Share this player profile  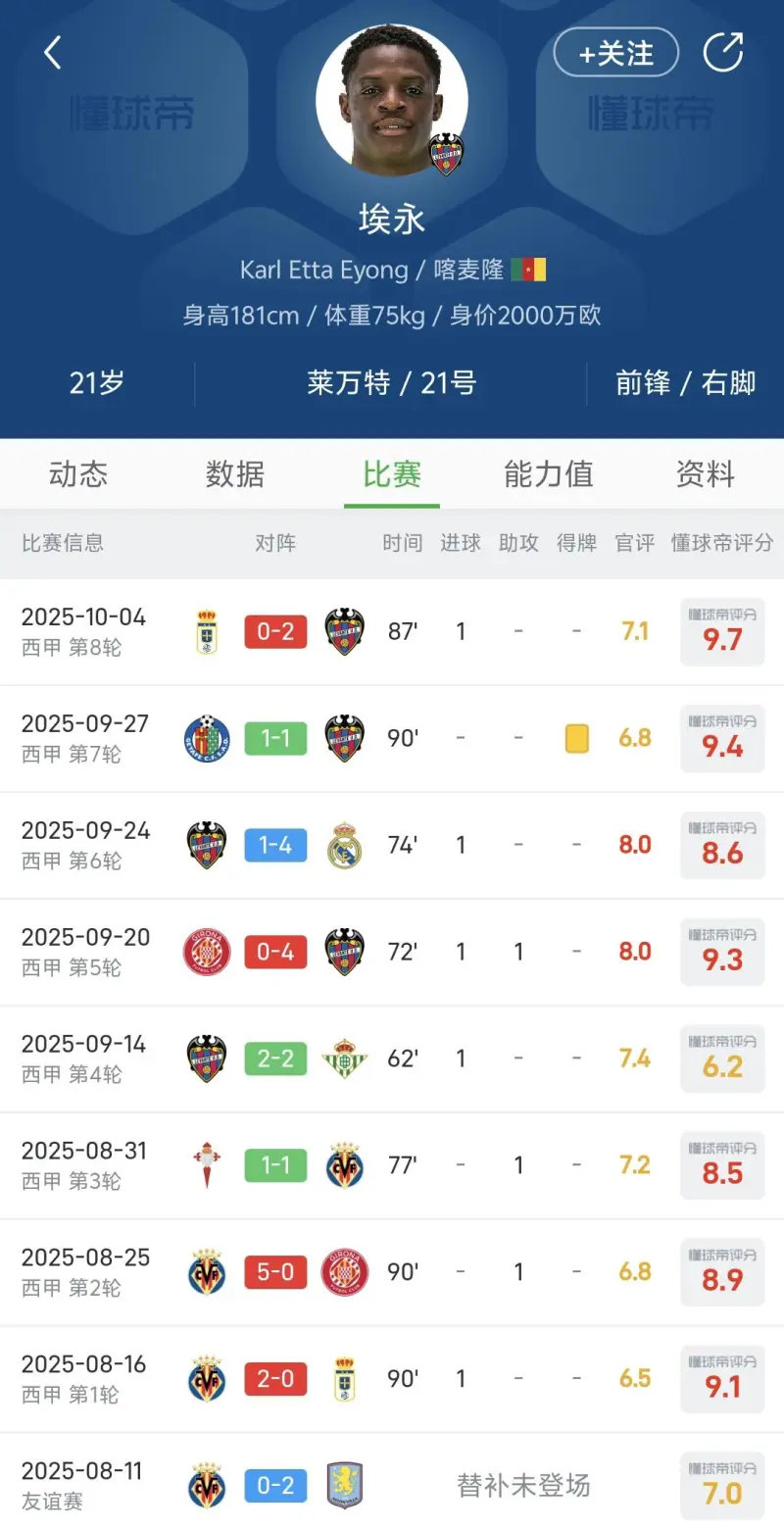tap(723, 53)
